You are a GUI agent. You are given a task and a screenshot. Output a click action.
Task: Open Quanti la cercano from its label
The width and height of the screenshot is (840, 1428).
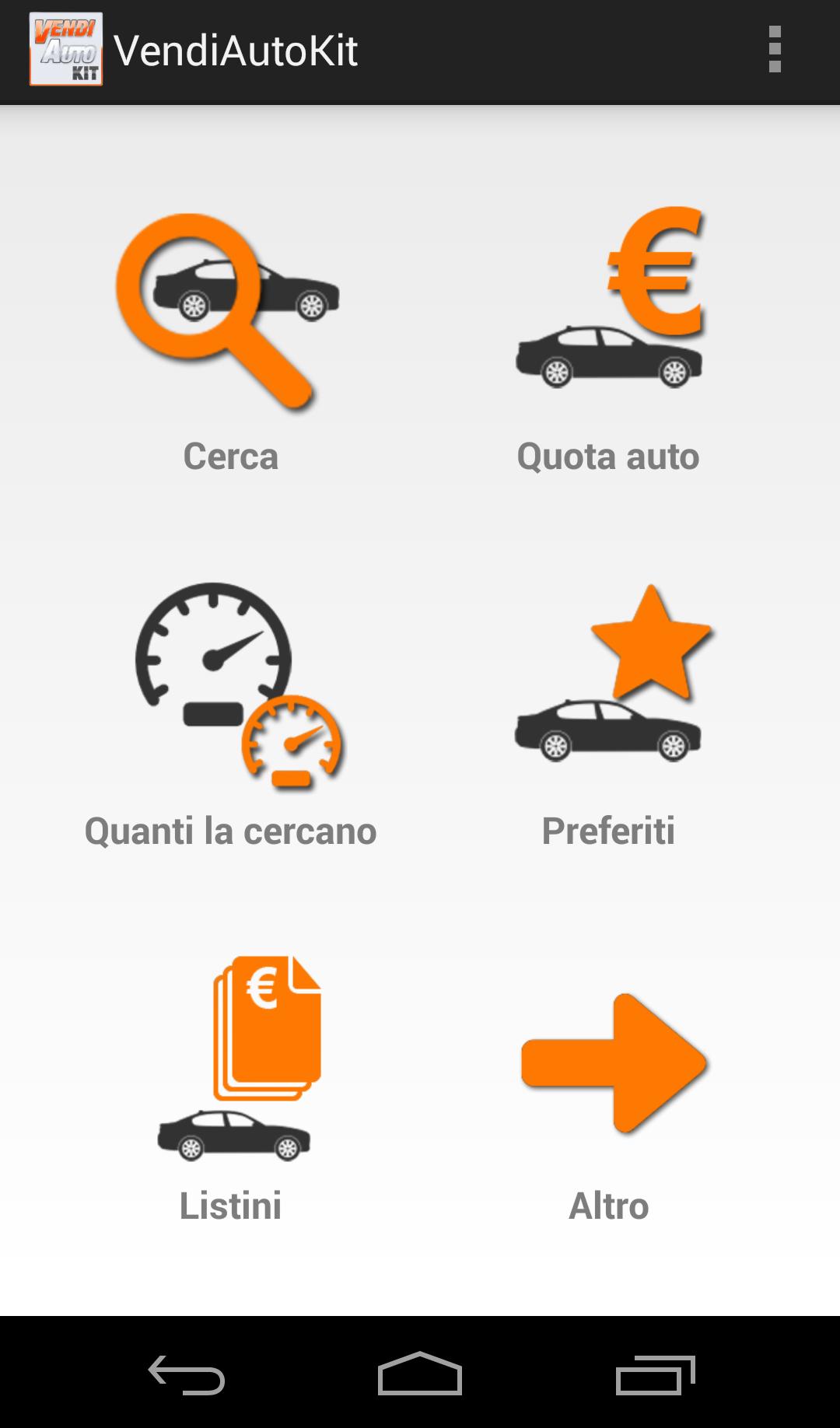[x=231, y=831]
